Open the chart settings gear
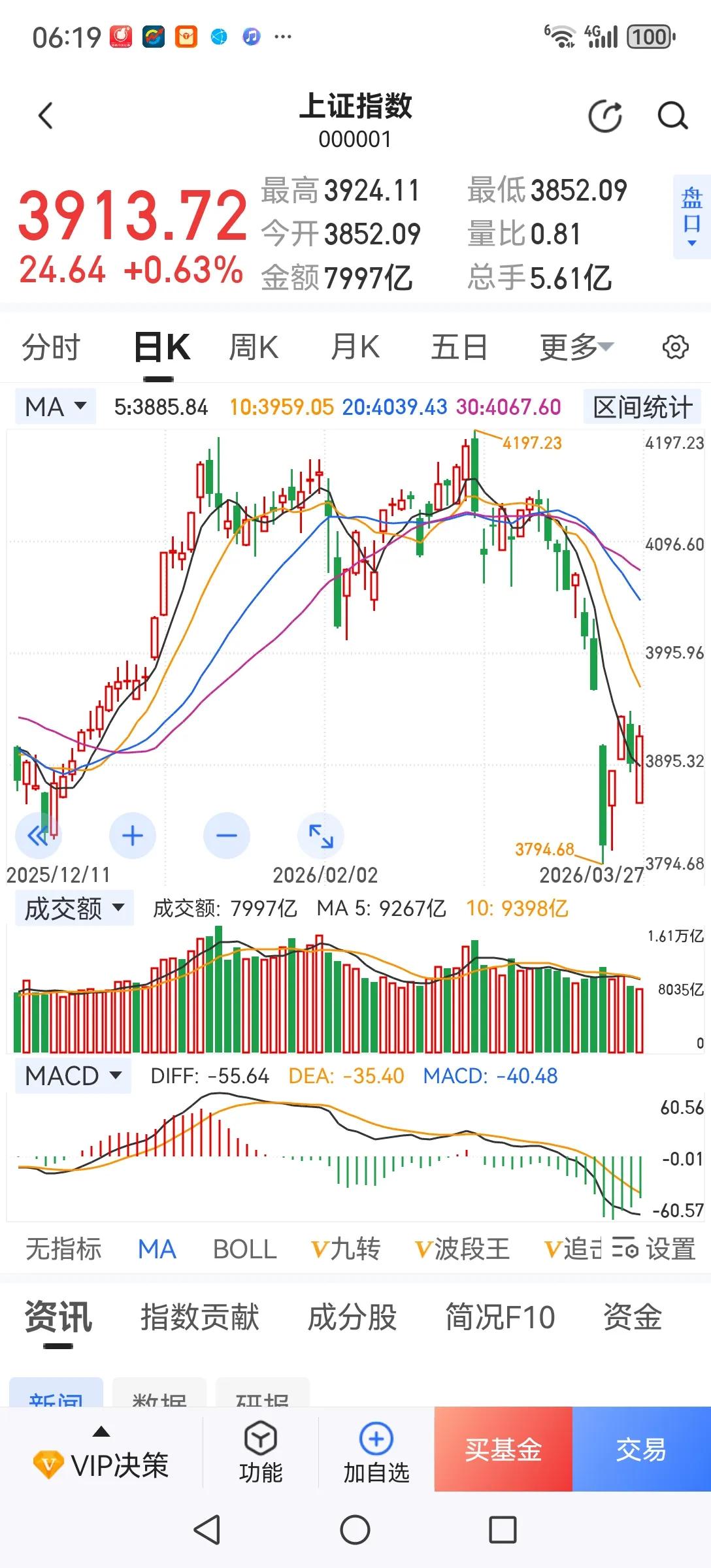The height and width of the screenshot is (1568, 711). tap(676, 347)
